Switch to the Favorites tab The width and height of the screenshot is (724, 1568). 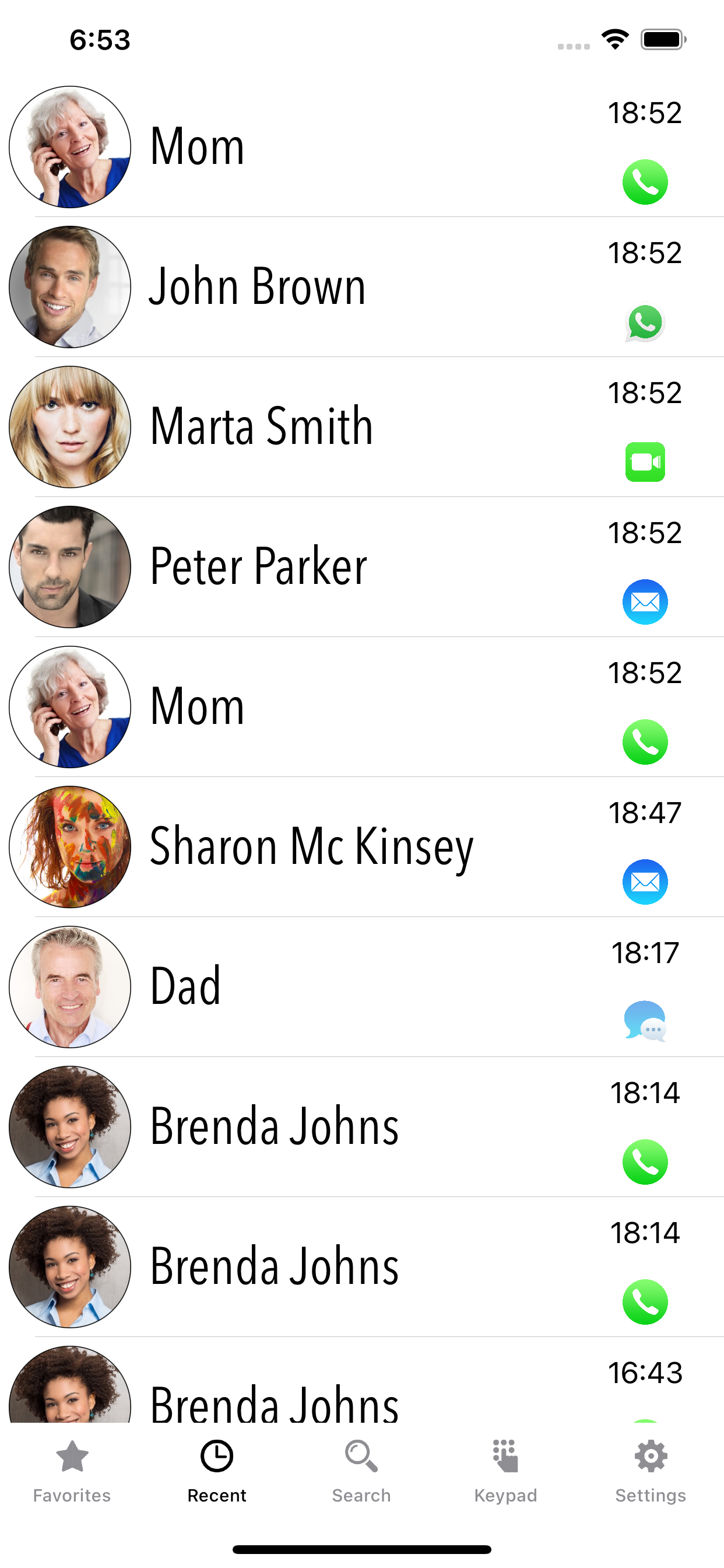pyautogui.click(x=72, y=1471)
